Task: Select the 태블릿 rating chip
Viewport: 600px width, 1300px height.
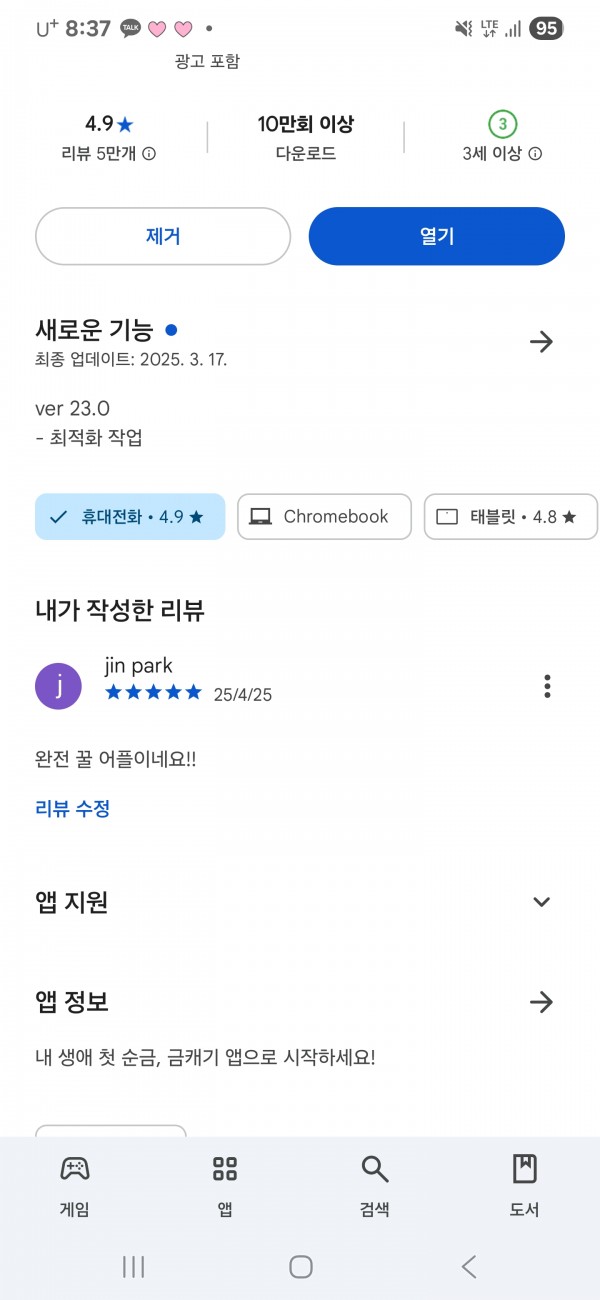Action: 512,517
